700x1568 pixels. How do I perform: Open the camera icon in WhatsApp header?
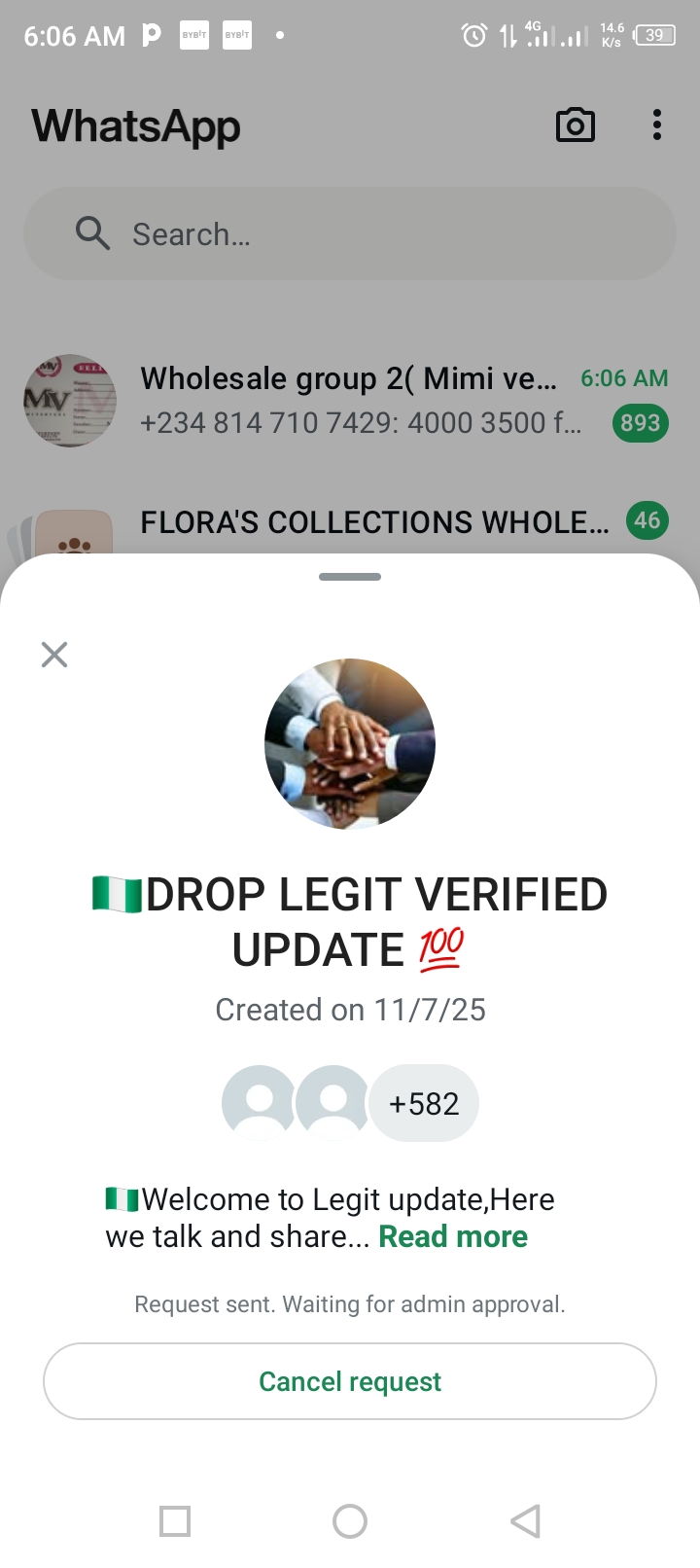[575, 125]
